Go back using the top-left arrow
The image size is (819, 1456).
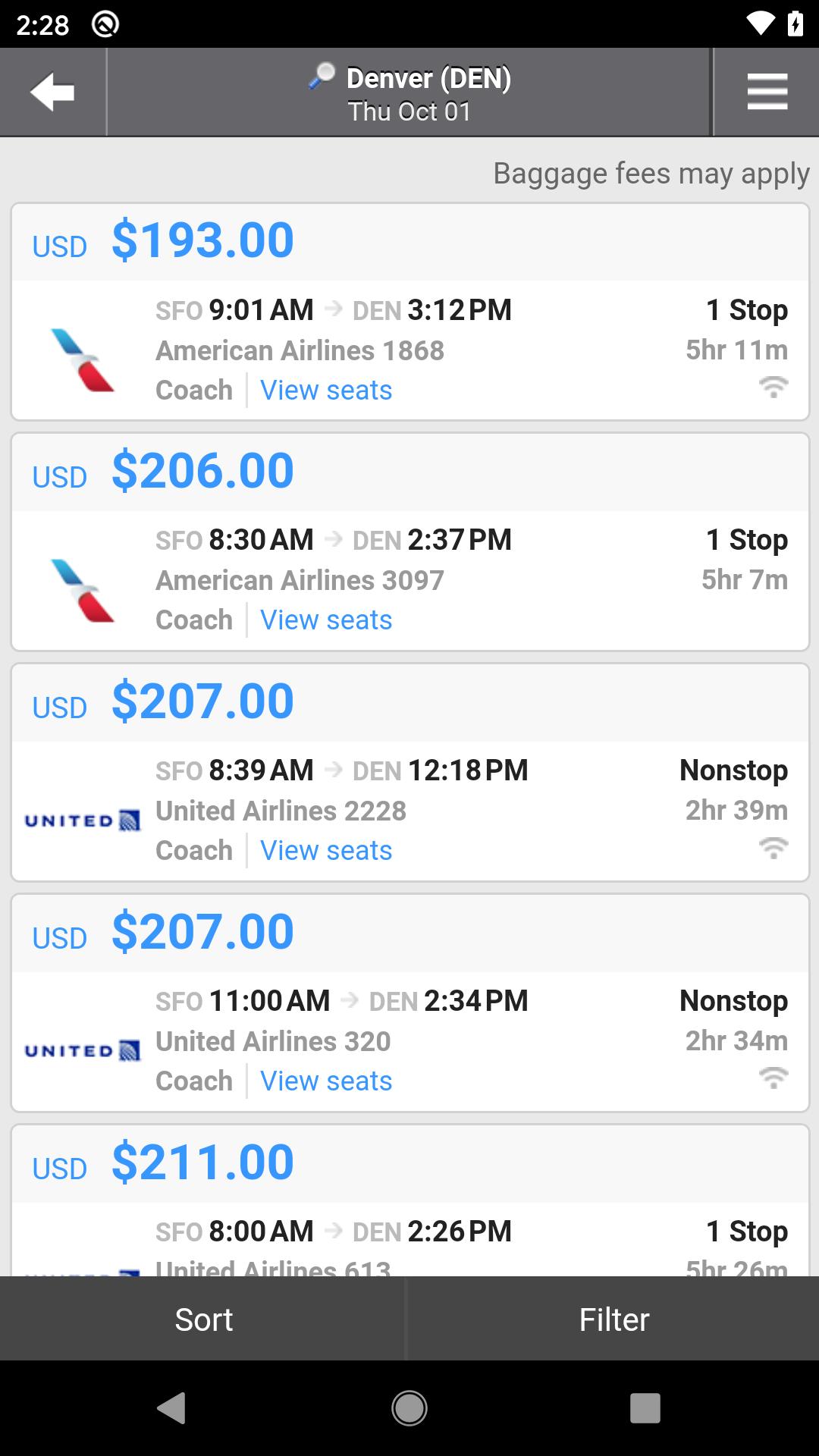click(x=52, y=93)
